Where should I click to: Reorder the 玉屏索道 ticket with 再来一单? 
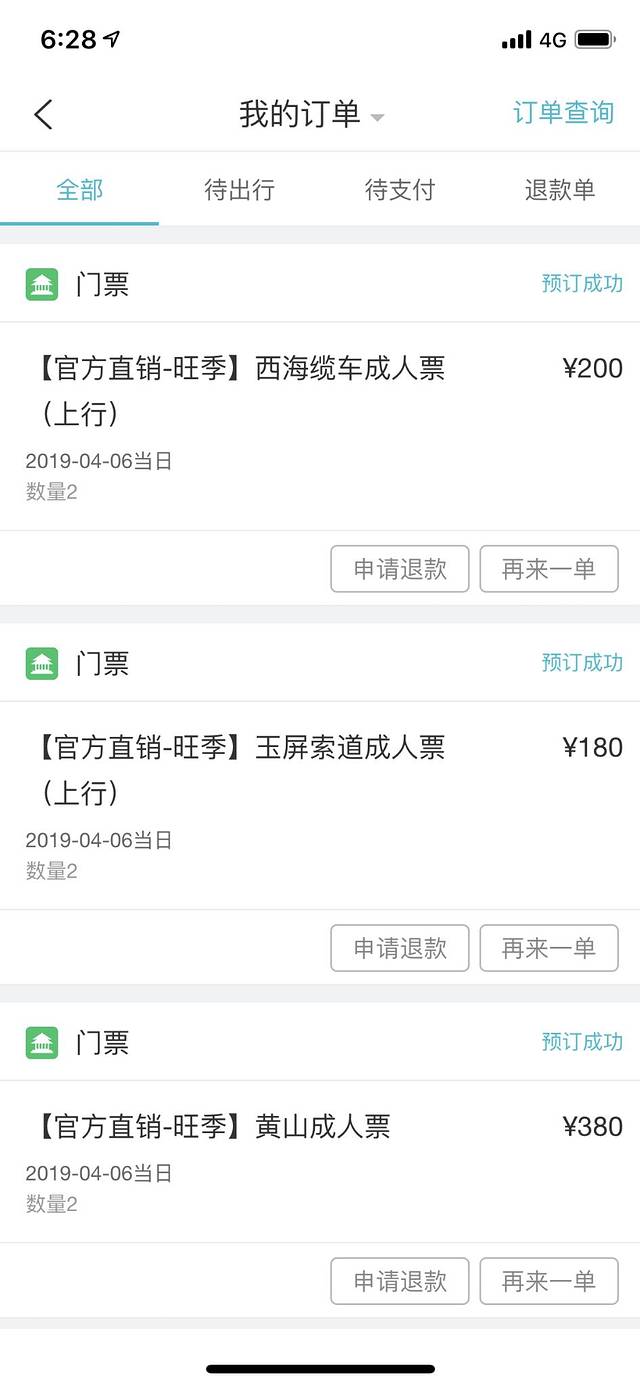549,948
